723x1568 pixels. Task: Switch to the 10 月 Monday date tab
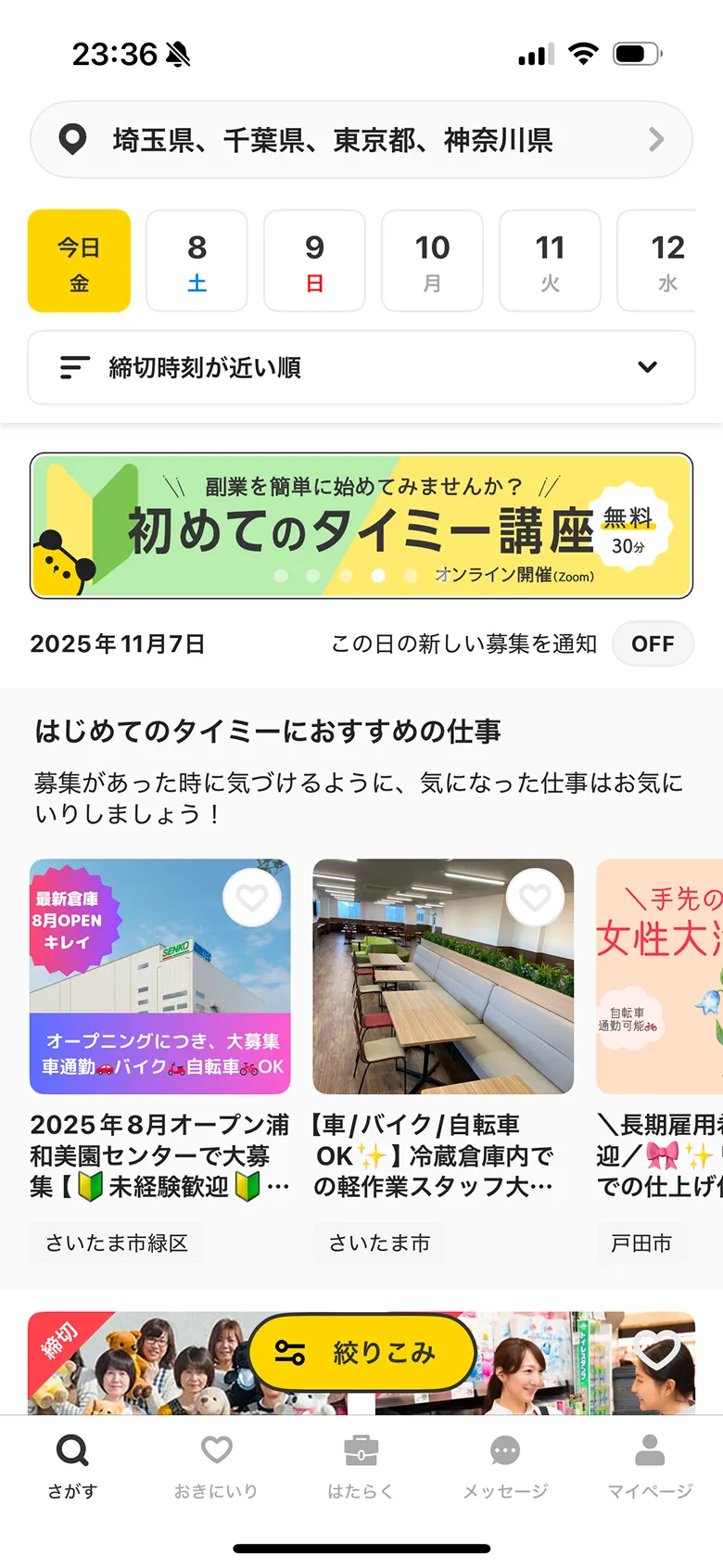(432, 261)
